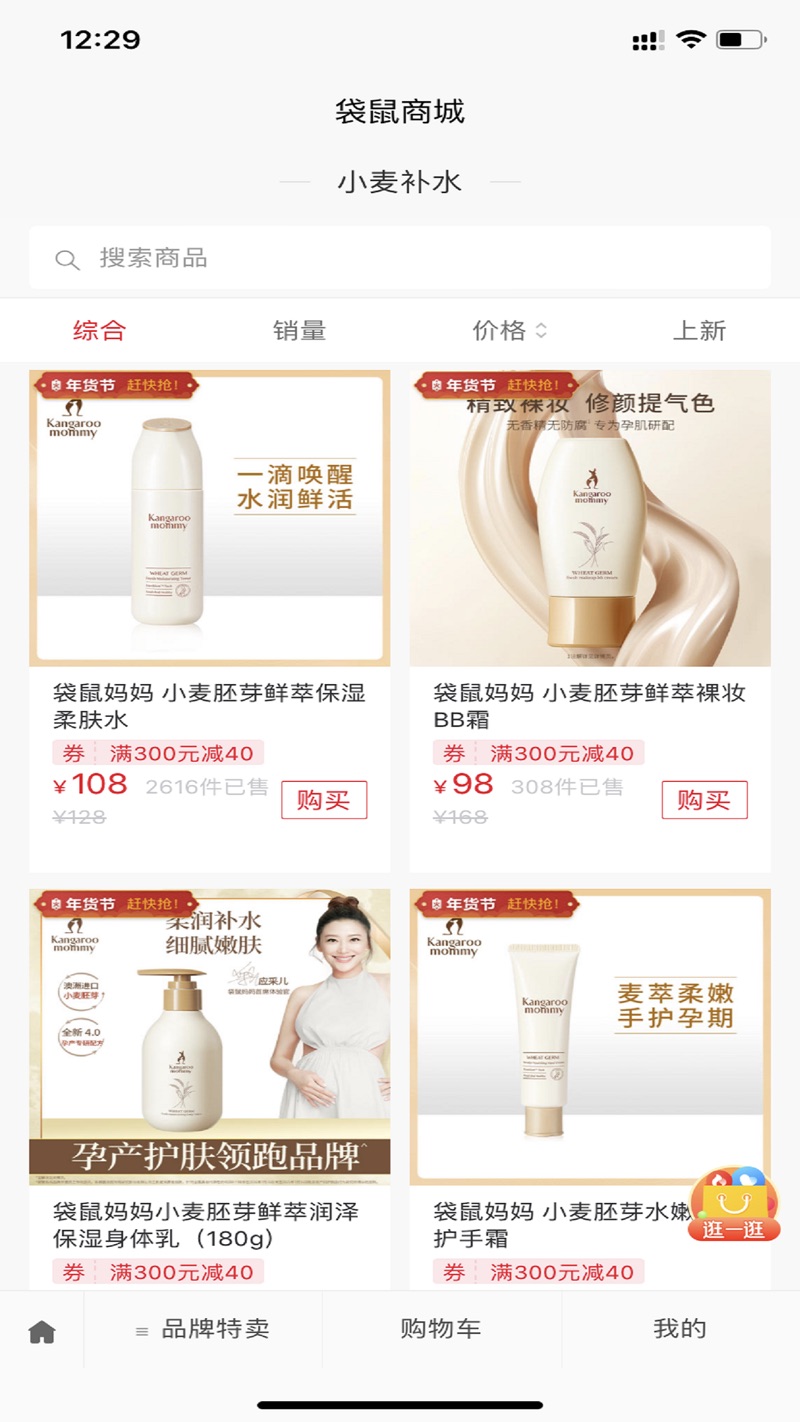Go to the home icon tab
Image resolution: width=800 pixels, height=1422 pixels.
pyautogui.click(x=42, y=1330)
